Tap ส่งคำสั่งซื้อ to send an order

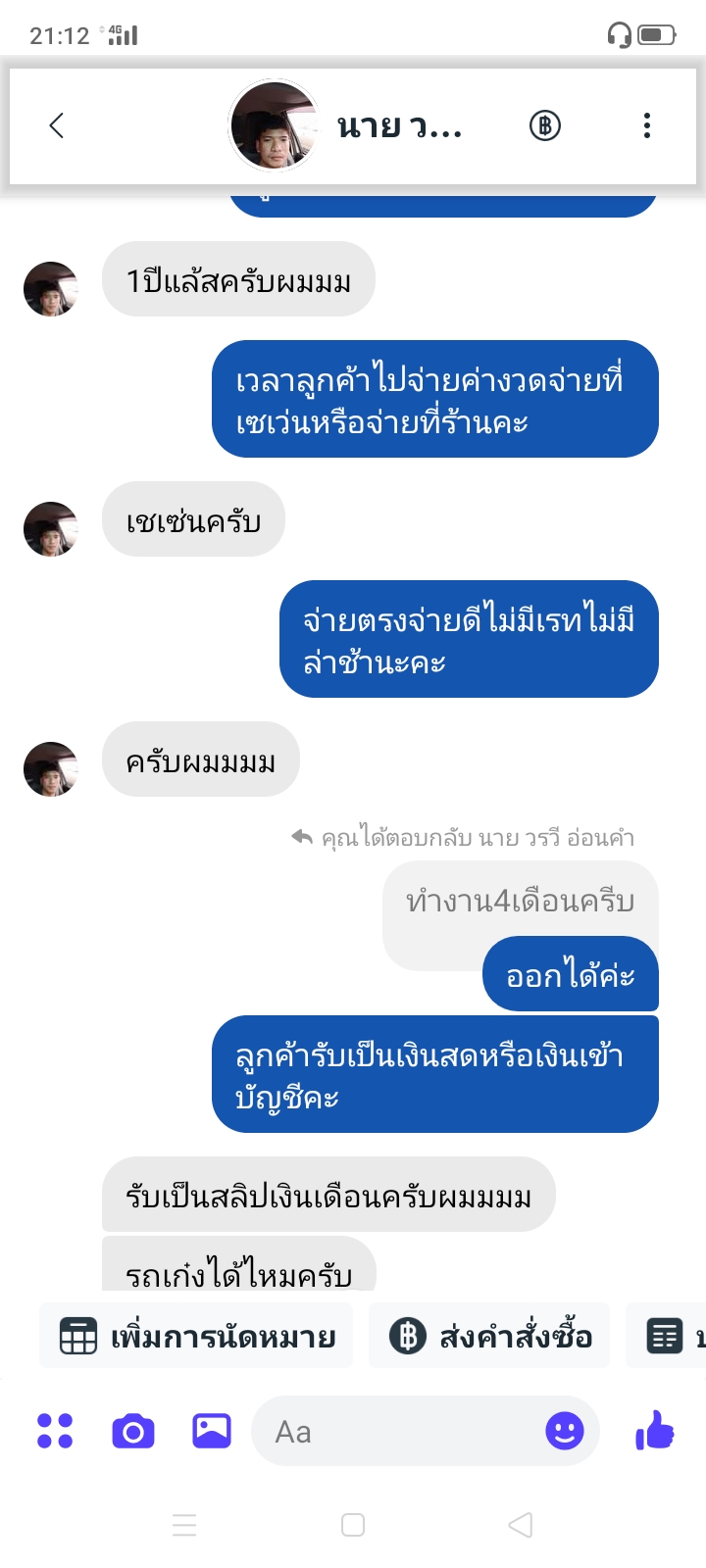click(x=490, y=1337)
